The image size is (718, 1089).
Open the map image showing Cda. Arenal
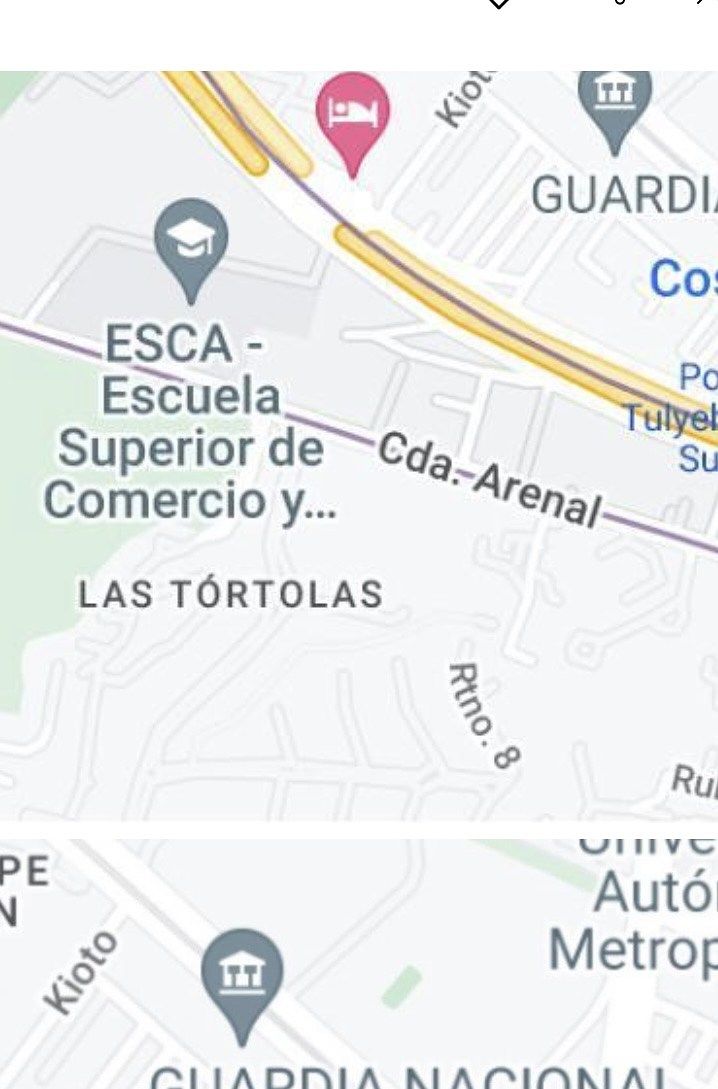[x=359, y=445]
